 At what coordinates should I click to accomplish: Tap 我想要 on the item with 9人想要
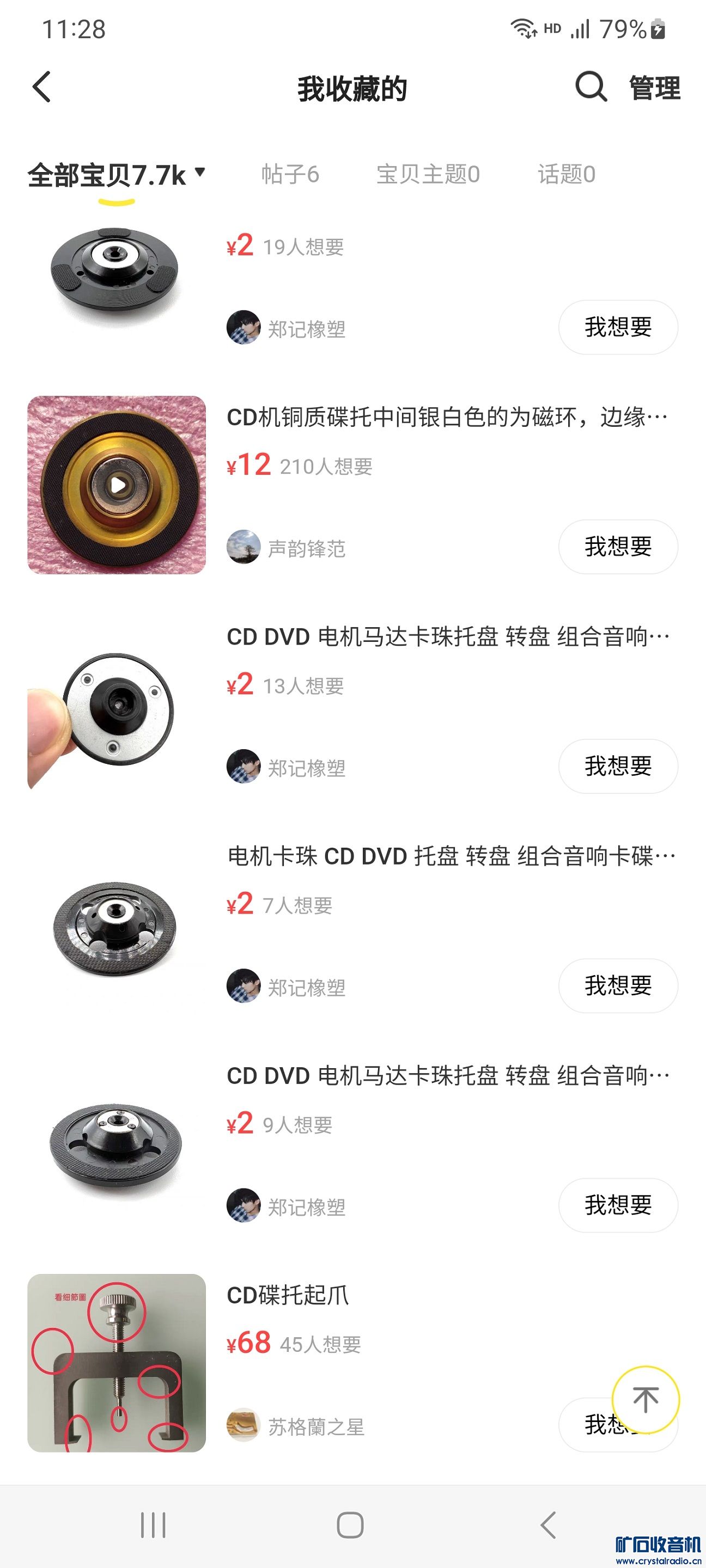click(618, 1205)
